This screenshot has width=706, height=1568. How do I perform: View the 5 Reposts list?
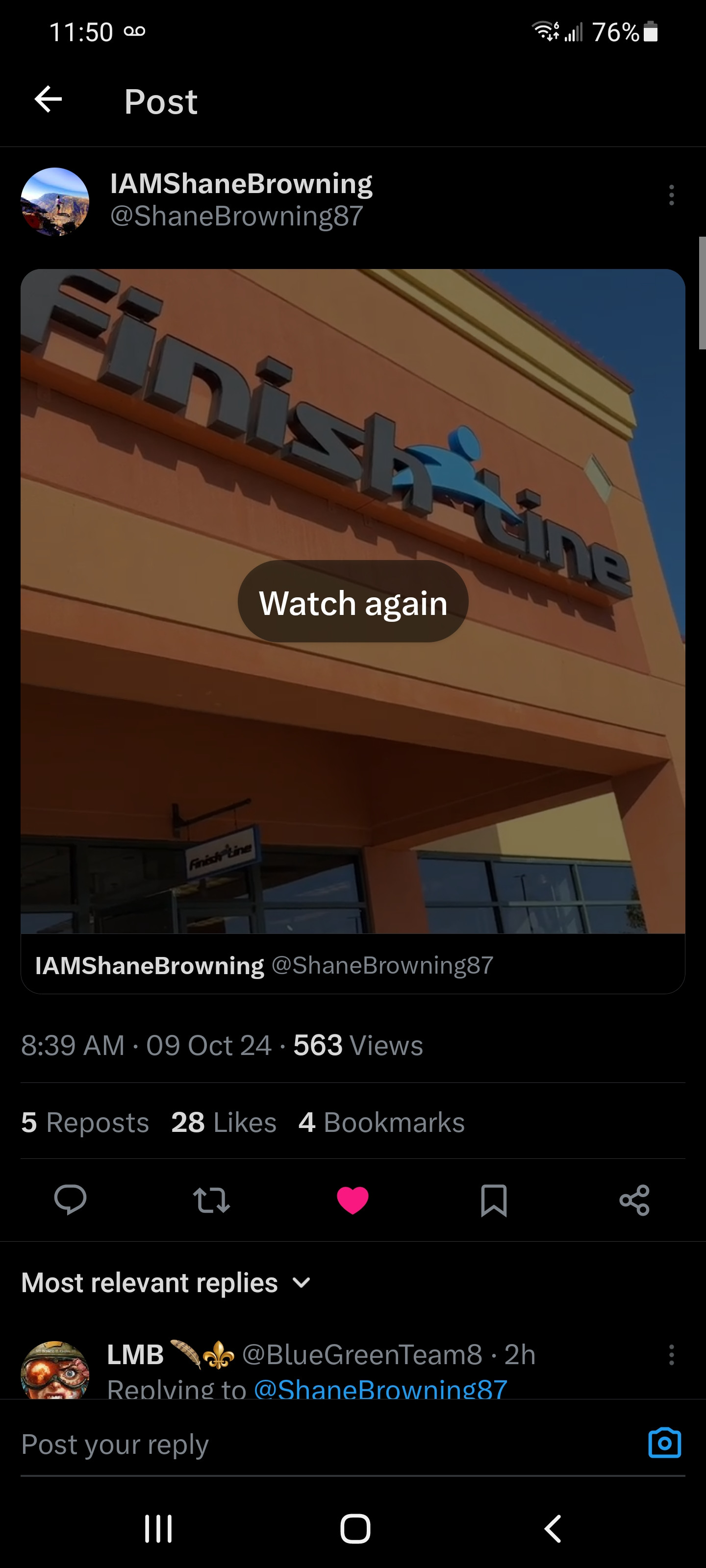coord(85,1122)
